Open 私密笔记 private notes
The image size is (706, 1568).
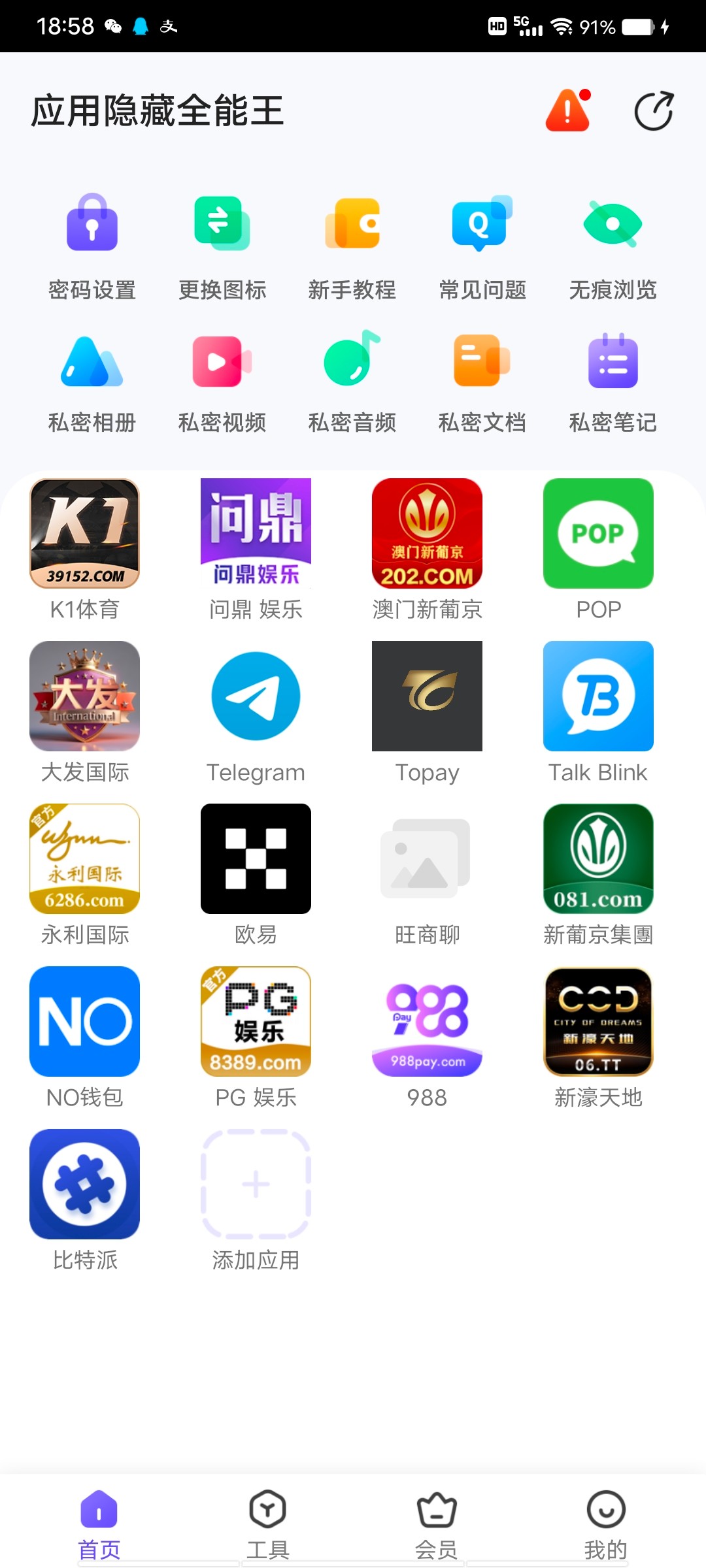click(x=613, y=383)
